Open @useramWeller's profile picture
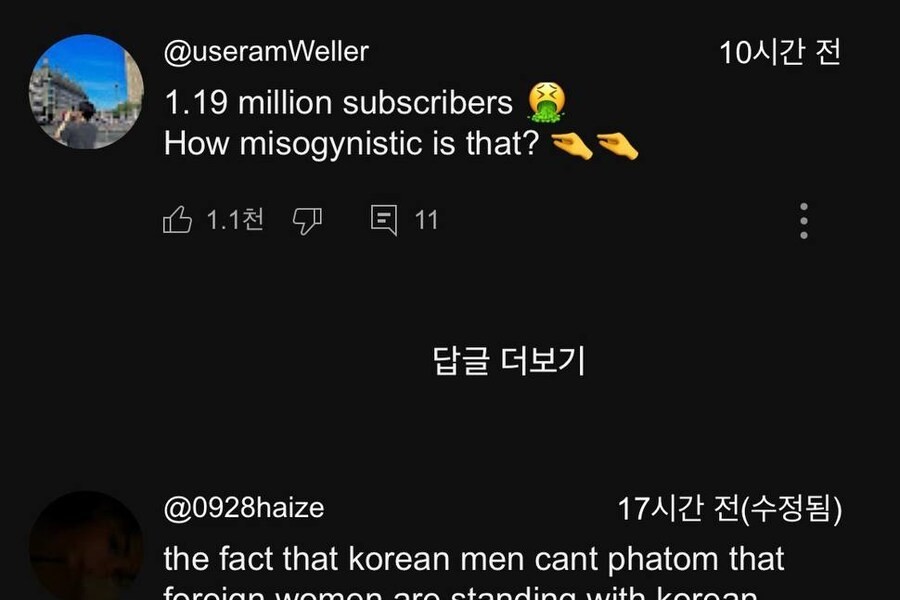Viewport: 900px width, 600px height. [85, 92]
